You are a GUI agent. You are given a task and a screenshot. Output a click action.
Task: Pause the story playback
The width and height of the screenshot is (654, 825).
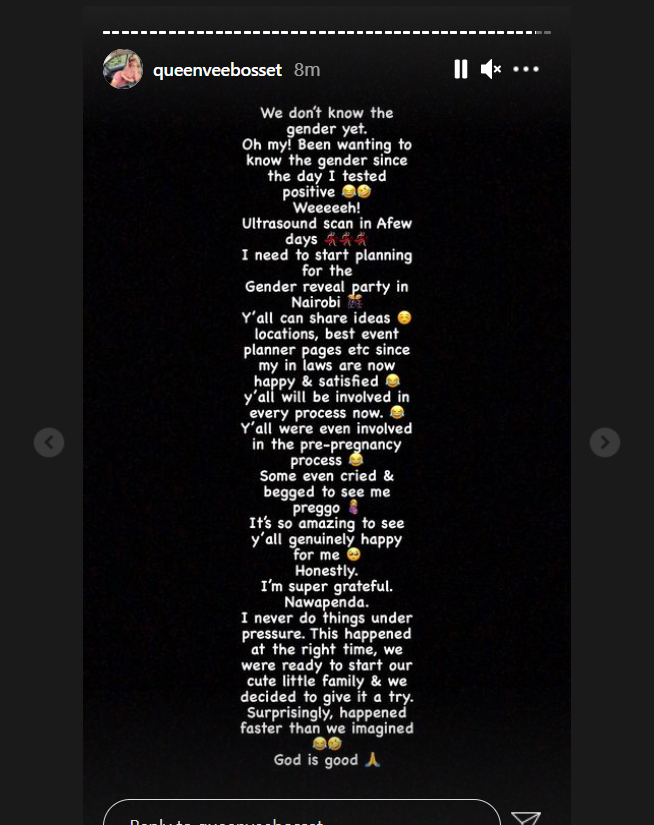(460, 69)
